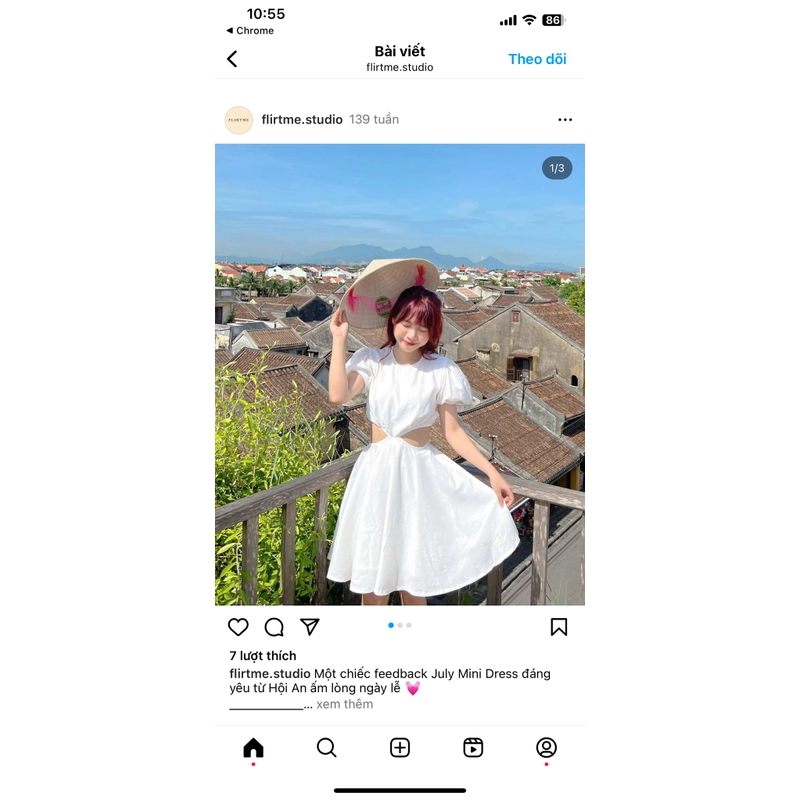Share the post via paper plane icon
The width and height of the screenshot is (800, 800).
310,627
